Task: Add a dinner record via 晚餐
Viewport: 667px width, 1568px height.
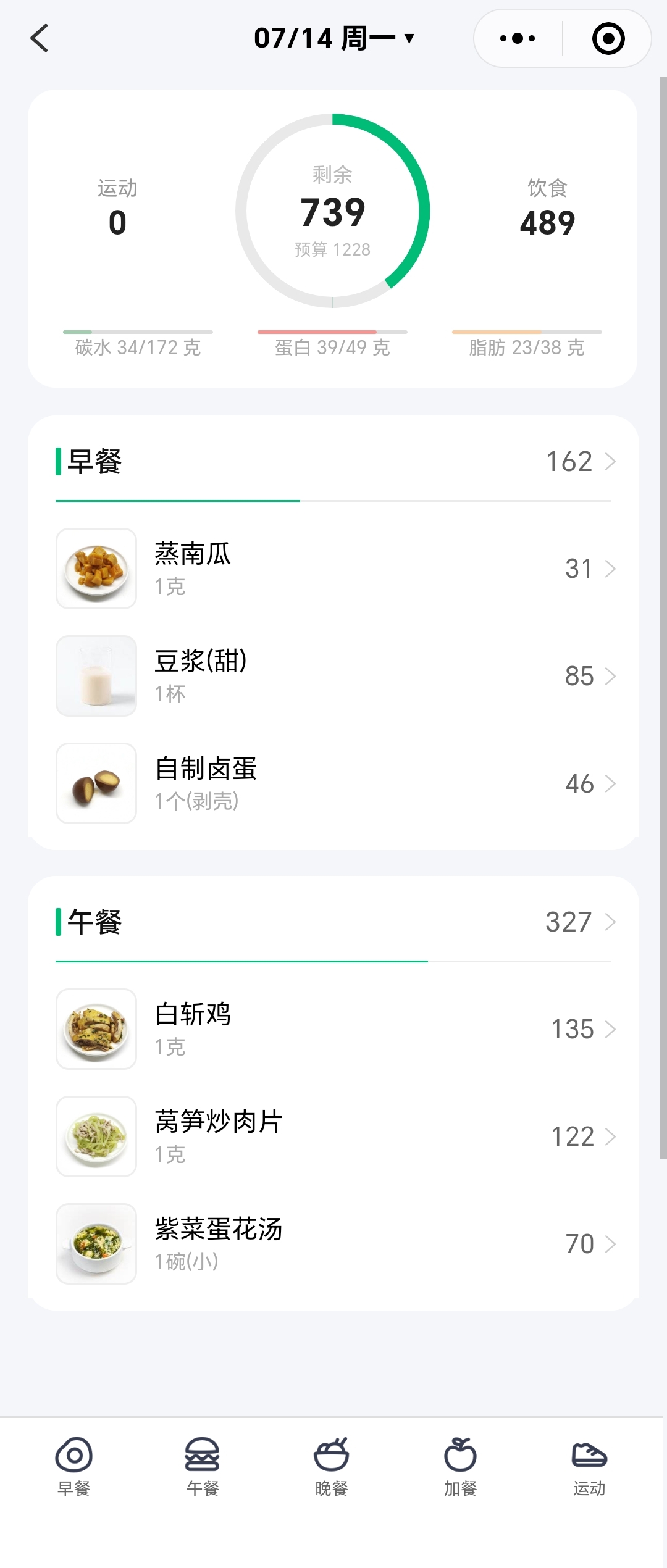Action: point(332,1466)
